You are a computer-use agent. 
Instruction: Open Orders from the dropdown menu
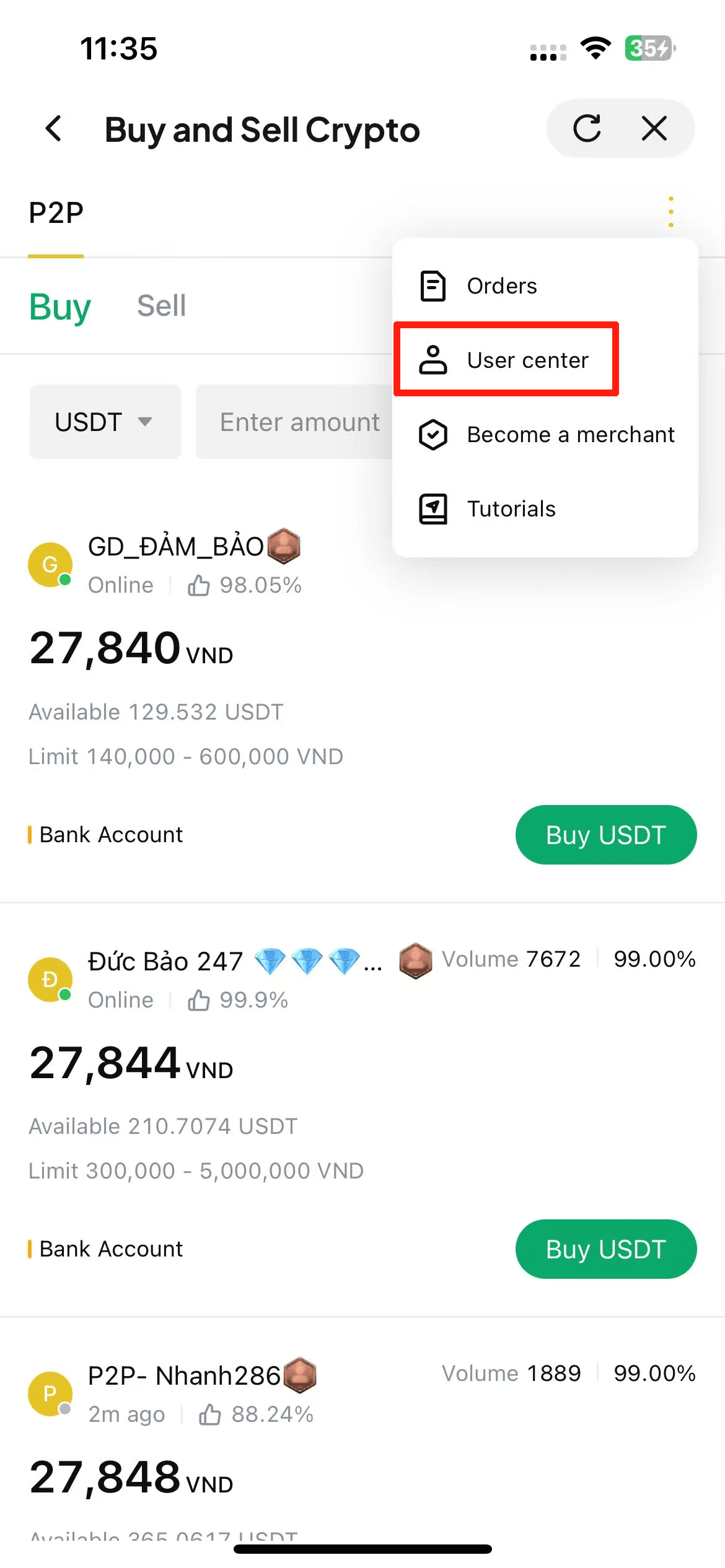point(501,286)
